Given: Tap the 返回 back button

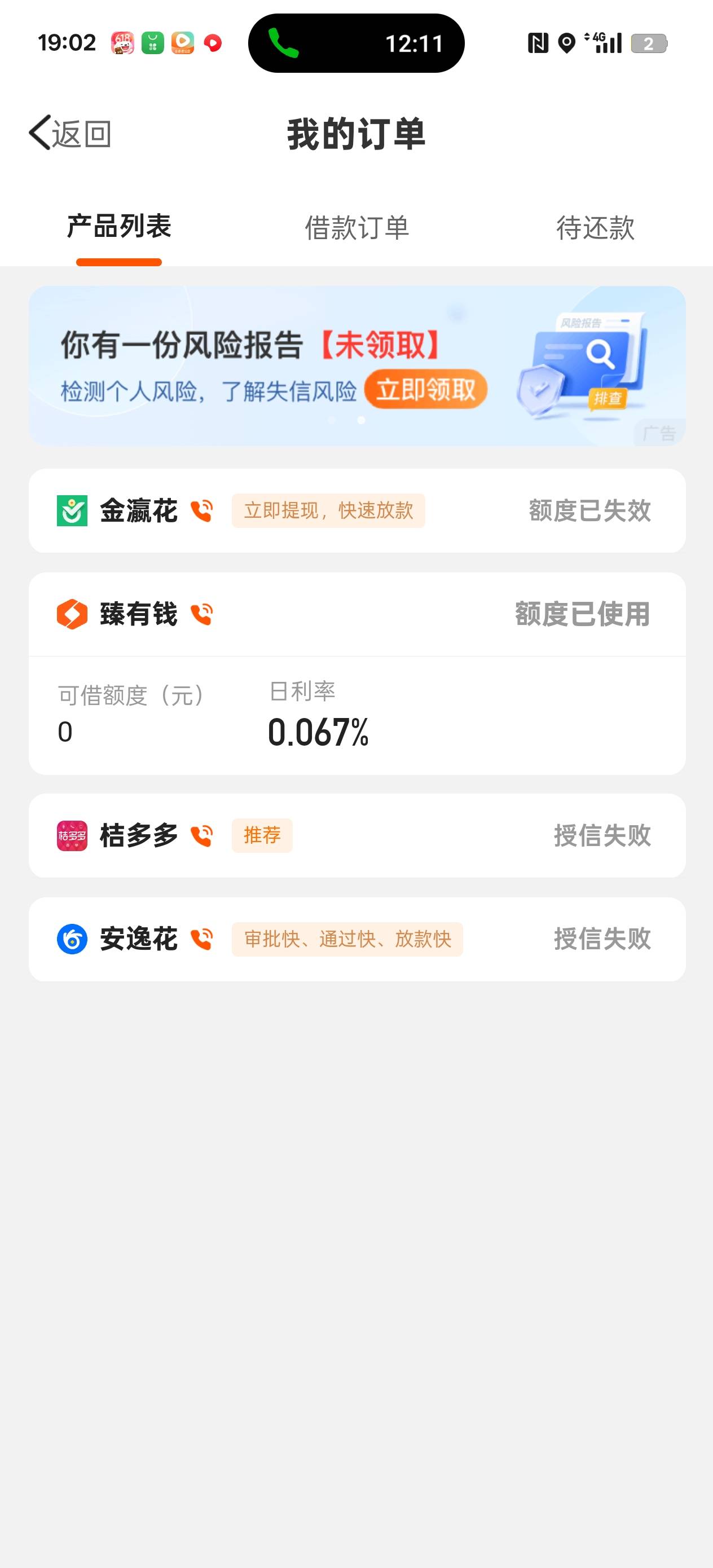Looking at the screenshot, I should tap(70, 133).
